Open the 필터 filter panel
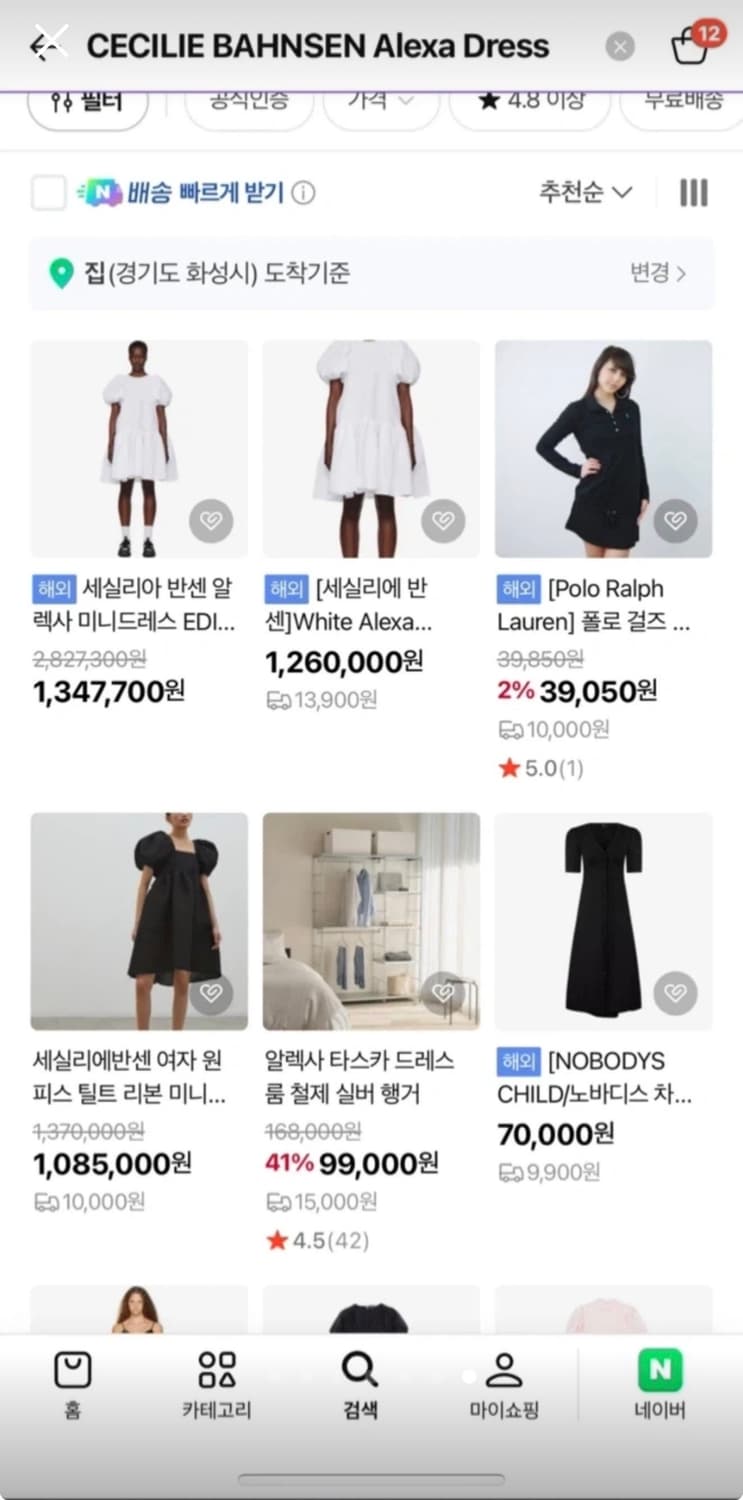Viewport: 743px width, 1500px height. [88, 100]
